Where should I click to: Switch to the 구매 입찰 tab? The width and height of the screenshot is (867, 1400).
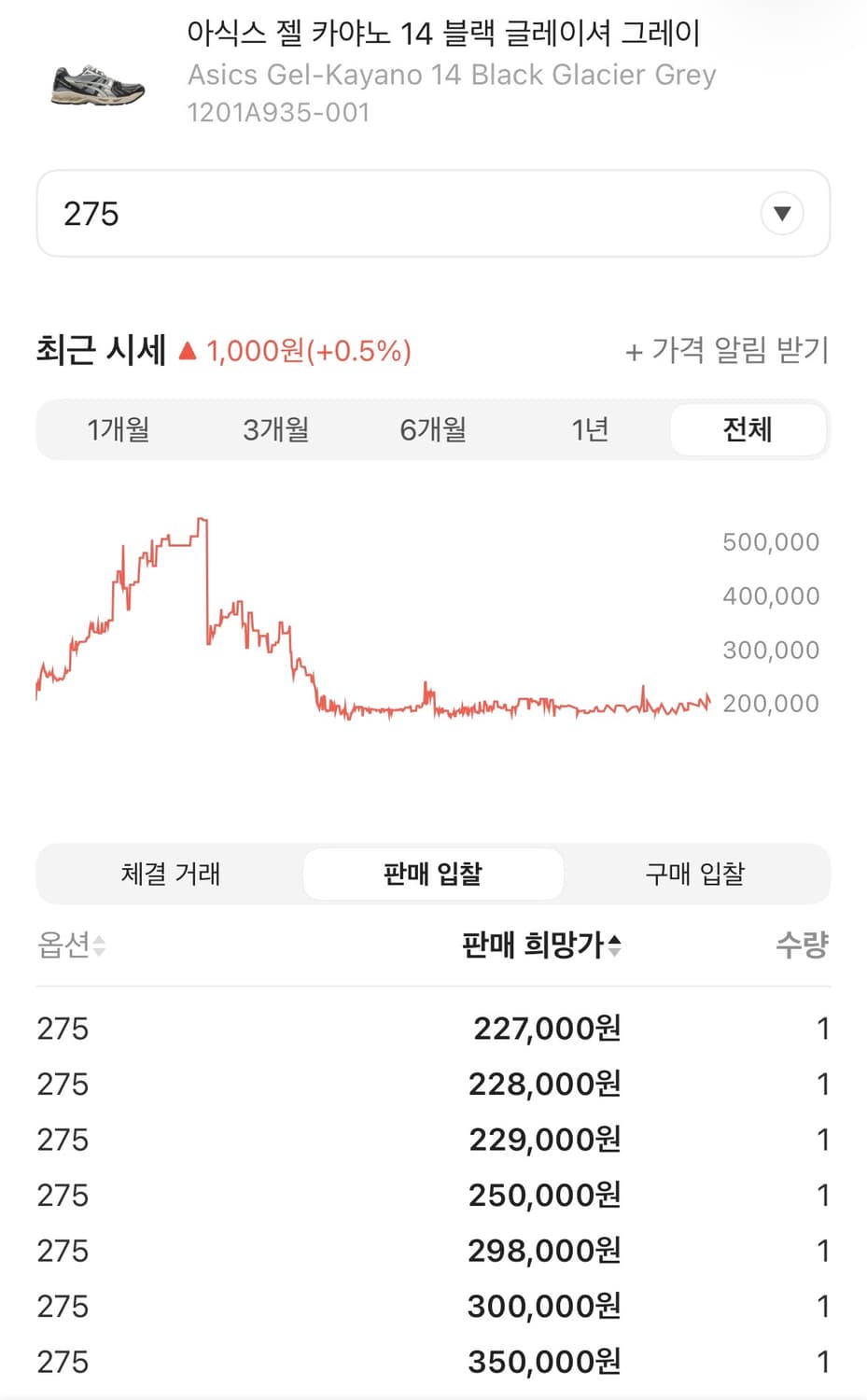coord(694,874)
